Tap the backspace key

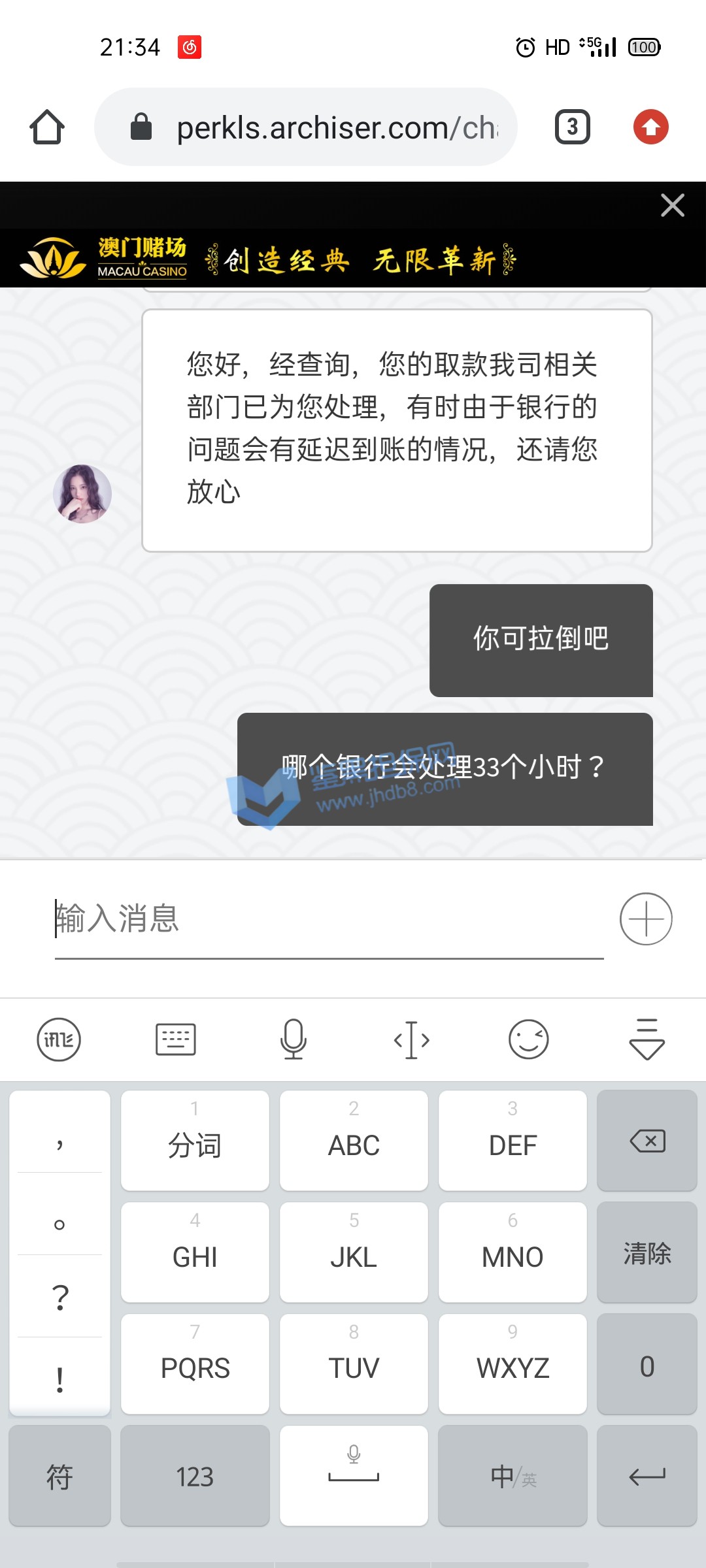647,1141
